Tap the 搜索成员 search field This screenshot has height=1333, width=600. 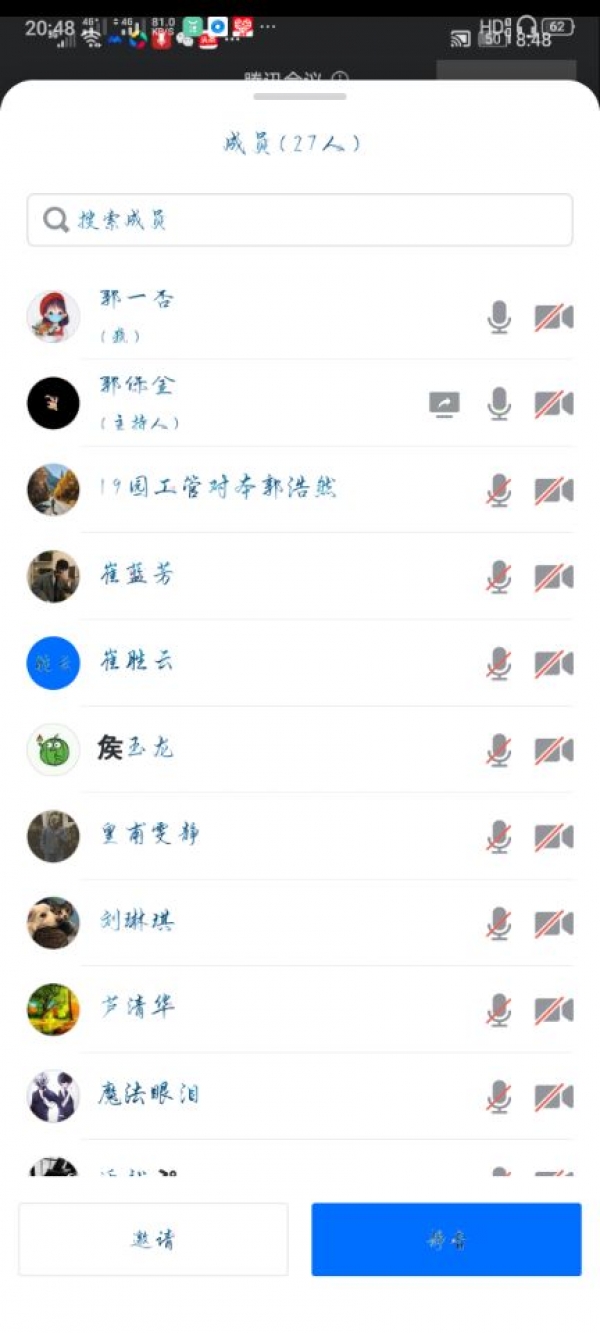tap(300, 220)
